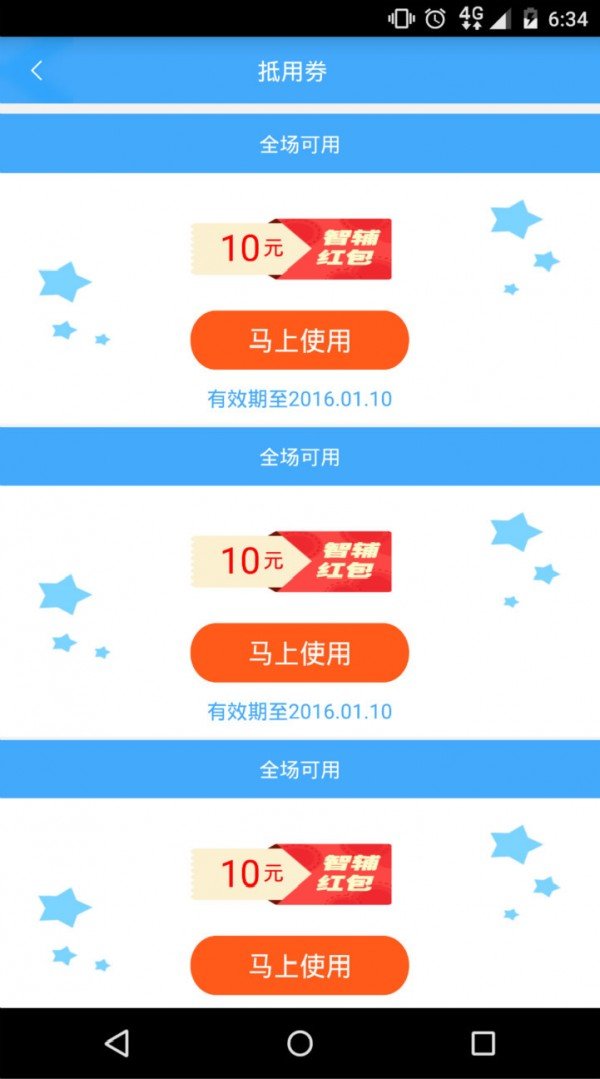Go back from the 抵用券 page
The image size is (600, 1079).
[37, 71]
